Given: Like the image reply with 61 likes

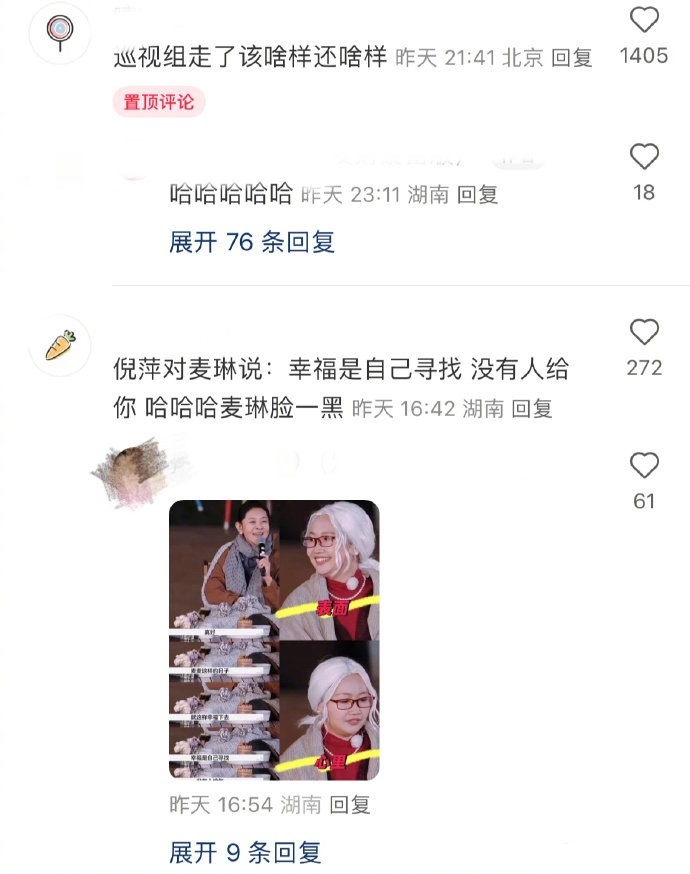Looking at the screenshot, I should pyautogui.click(x=644, y=465).
